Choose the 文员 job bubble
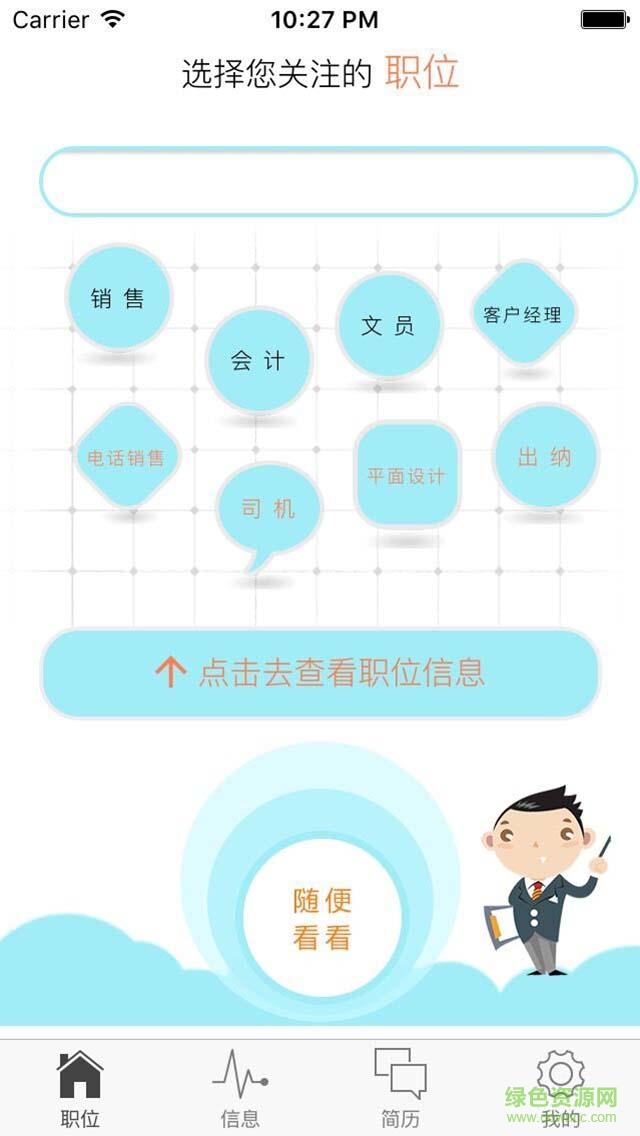 click(388, 326)
